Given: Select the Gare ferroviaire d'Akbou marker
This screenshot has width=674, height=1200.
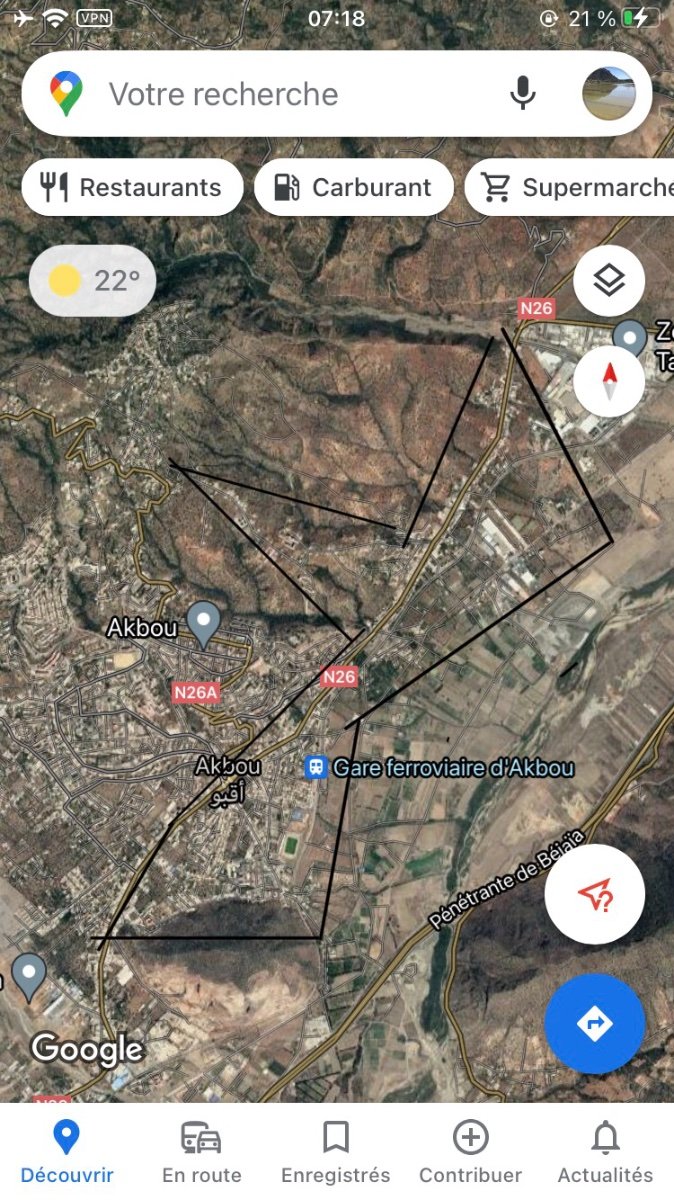Looking at the screenshot, I should pos(317,768).
